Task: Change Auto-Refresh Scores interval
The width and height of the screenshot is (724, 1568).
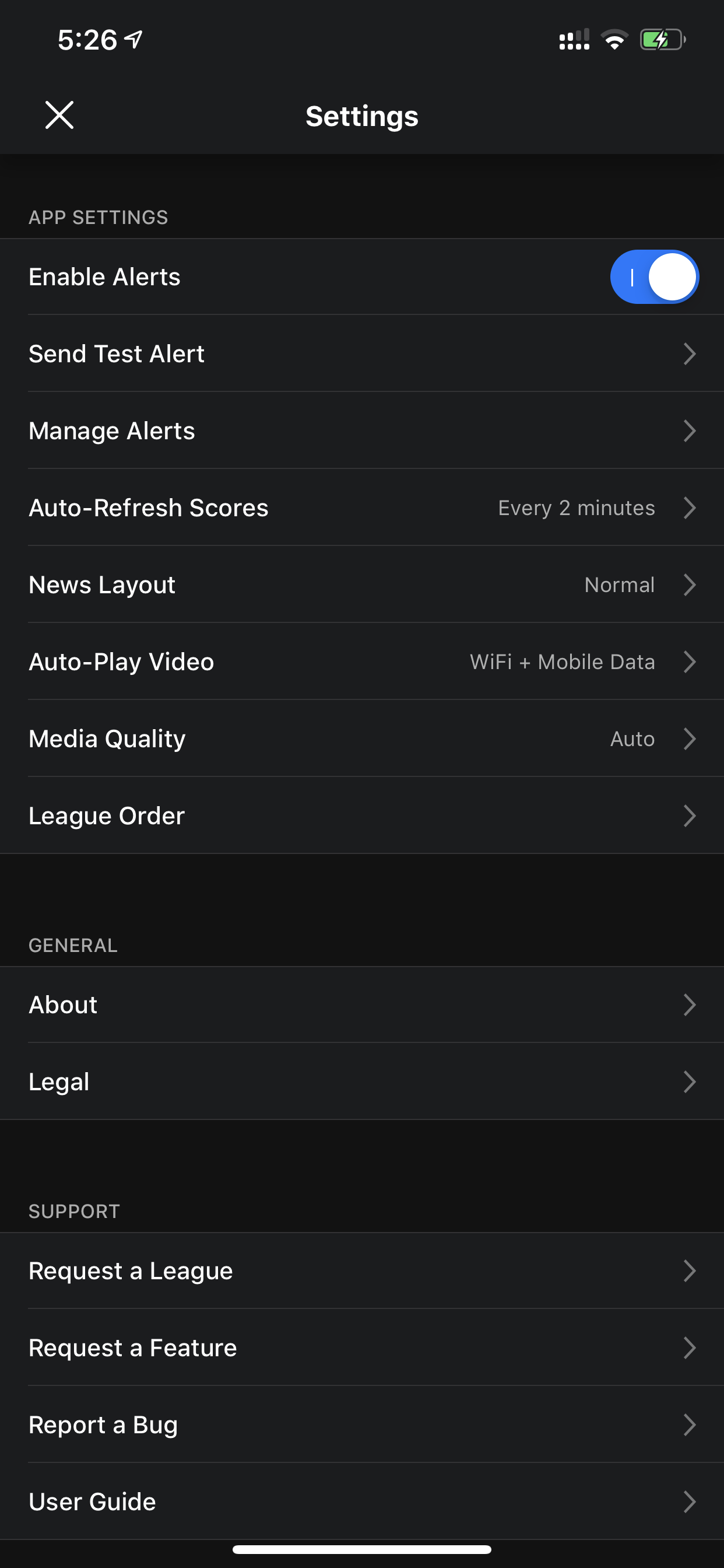Action: coord(361,508)
